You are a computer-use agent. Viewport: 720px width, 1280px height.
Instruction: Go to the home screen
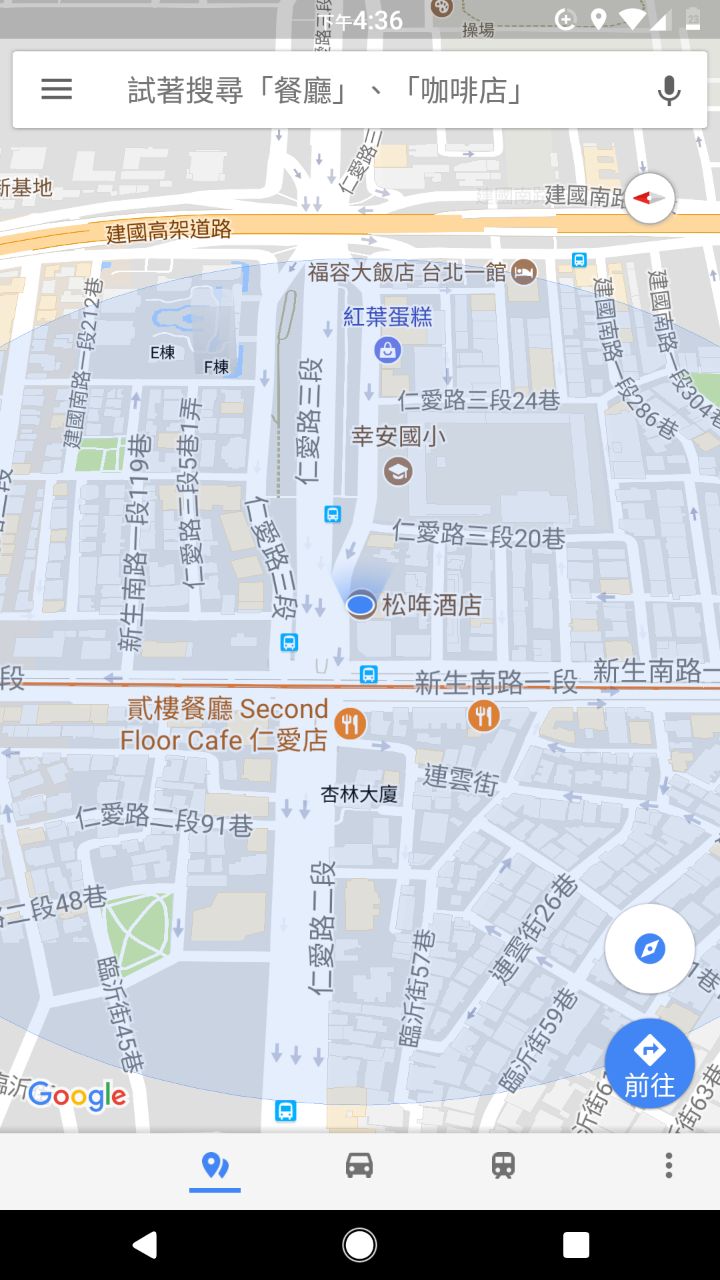pos(360,1244)
